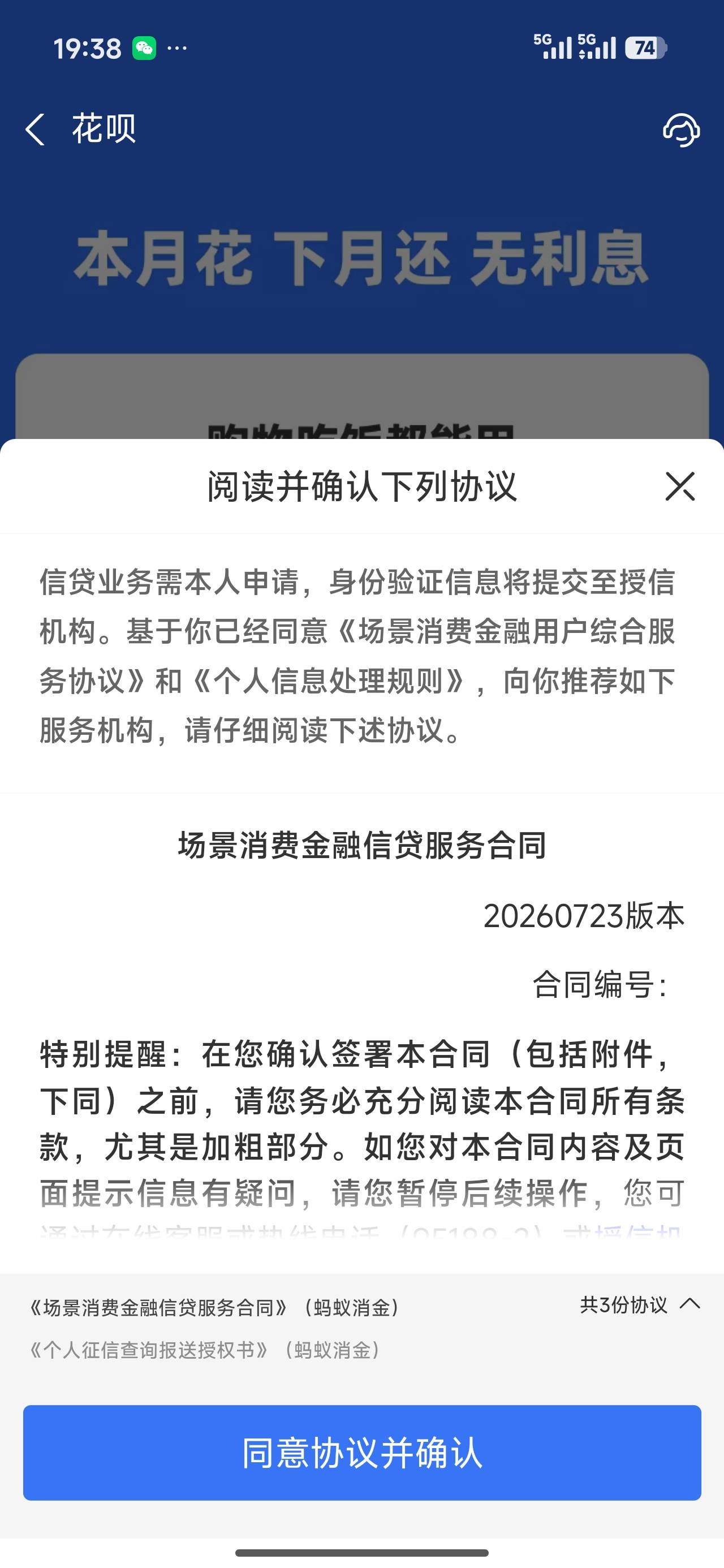Close the agreement confirmation sheet
This screenshot has height=1568, width=724.
click(679, 486)
